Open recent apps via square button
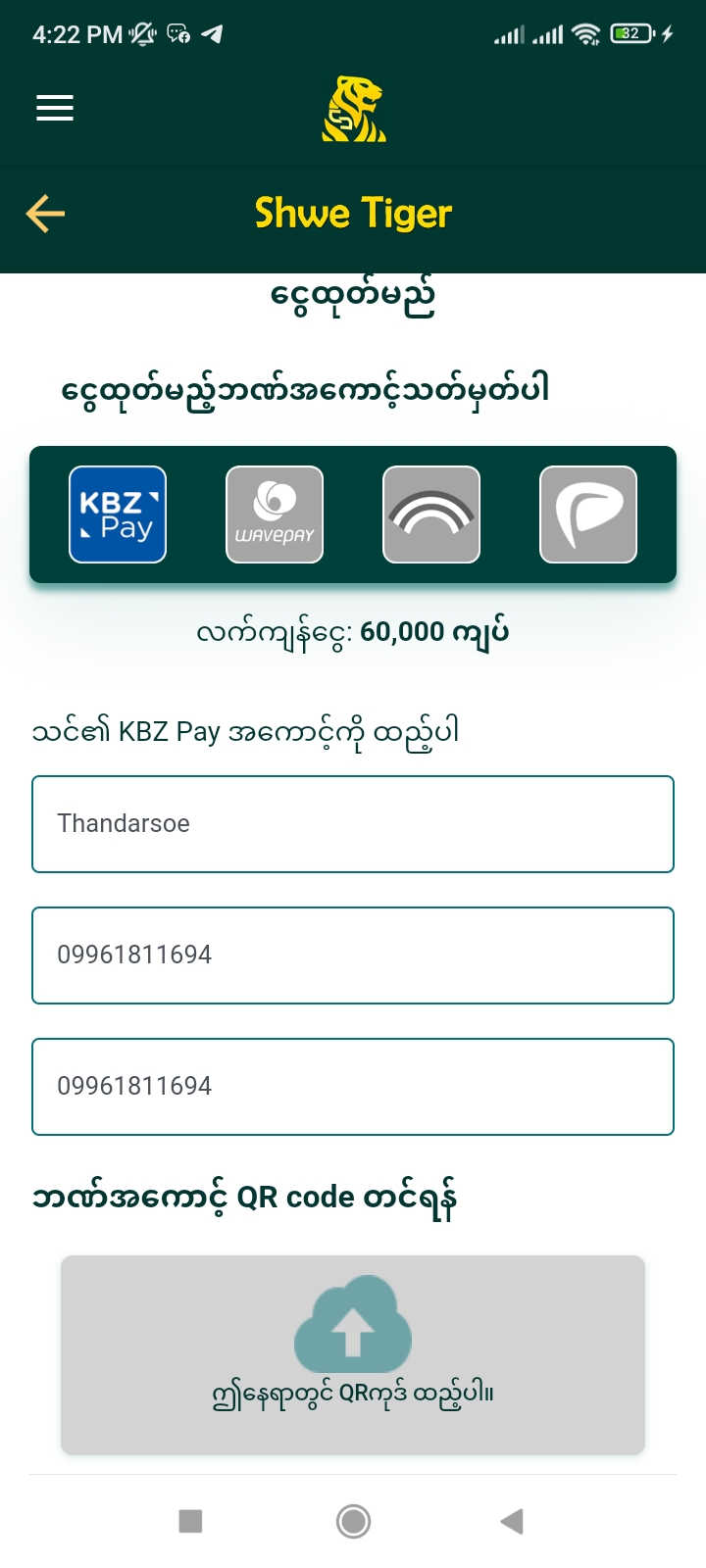This screenshot has width=706, height=1568. point(190,1521)
